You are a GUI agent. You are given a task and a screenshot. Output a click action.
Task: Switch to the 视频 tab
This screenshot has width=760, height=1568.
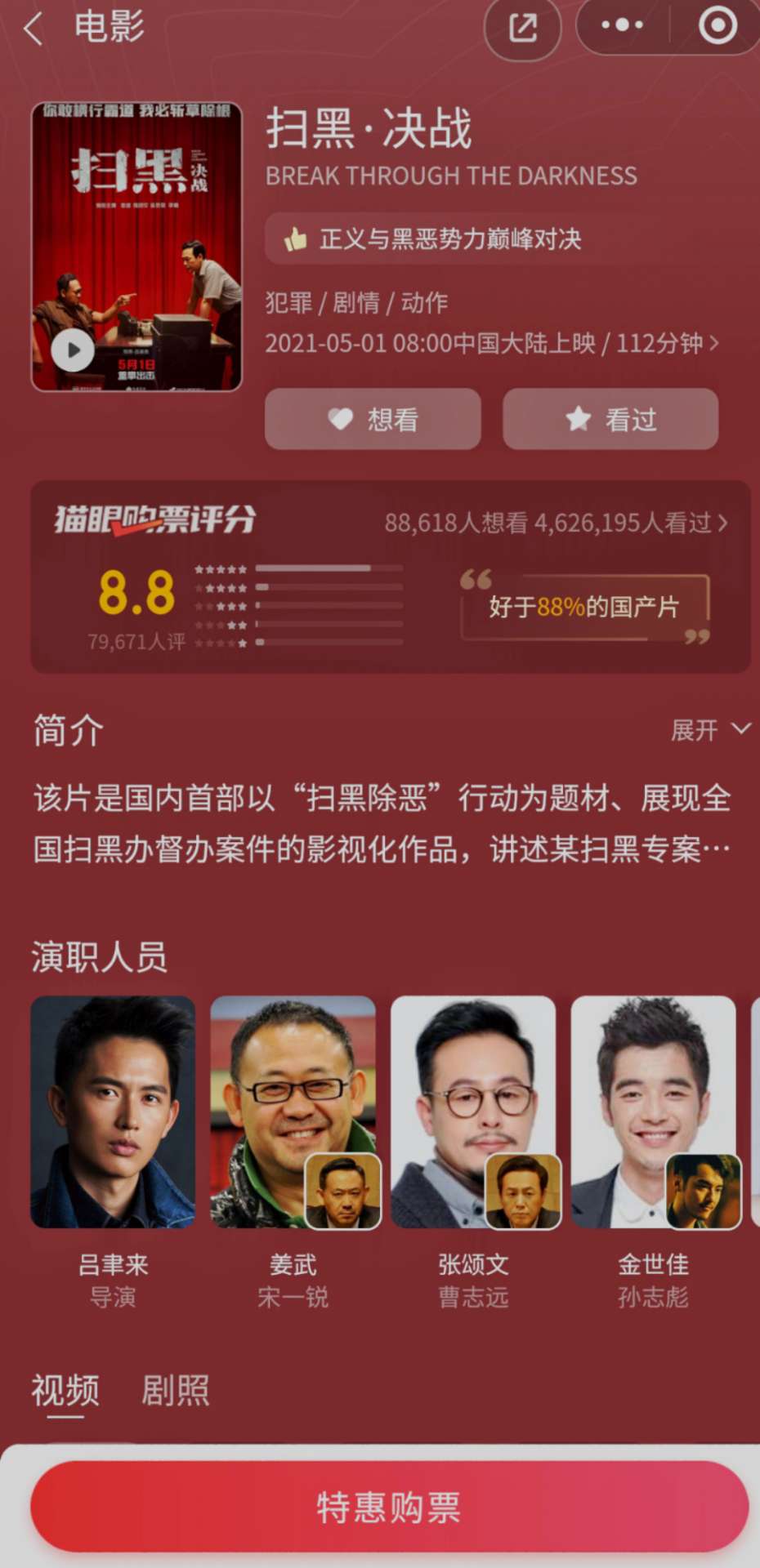[65, 1390]
